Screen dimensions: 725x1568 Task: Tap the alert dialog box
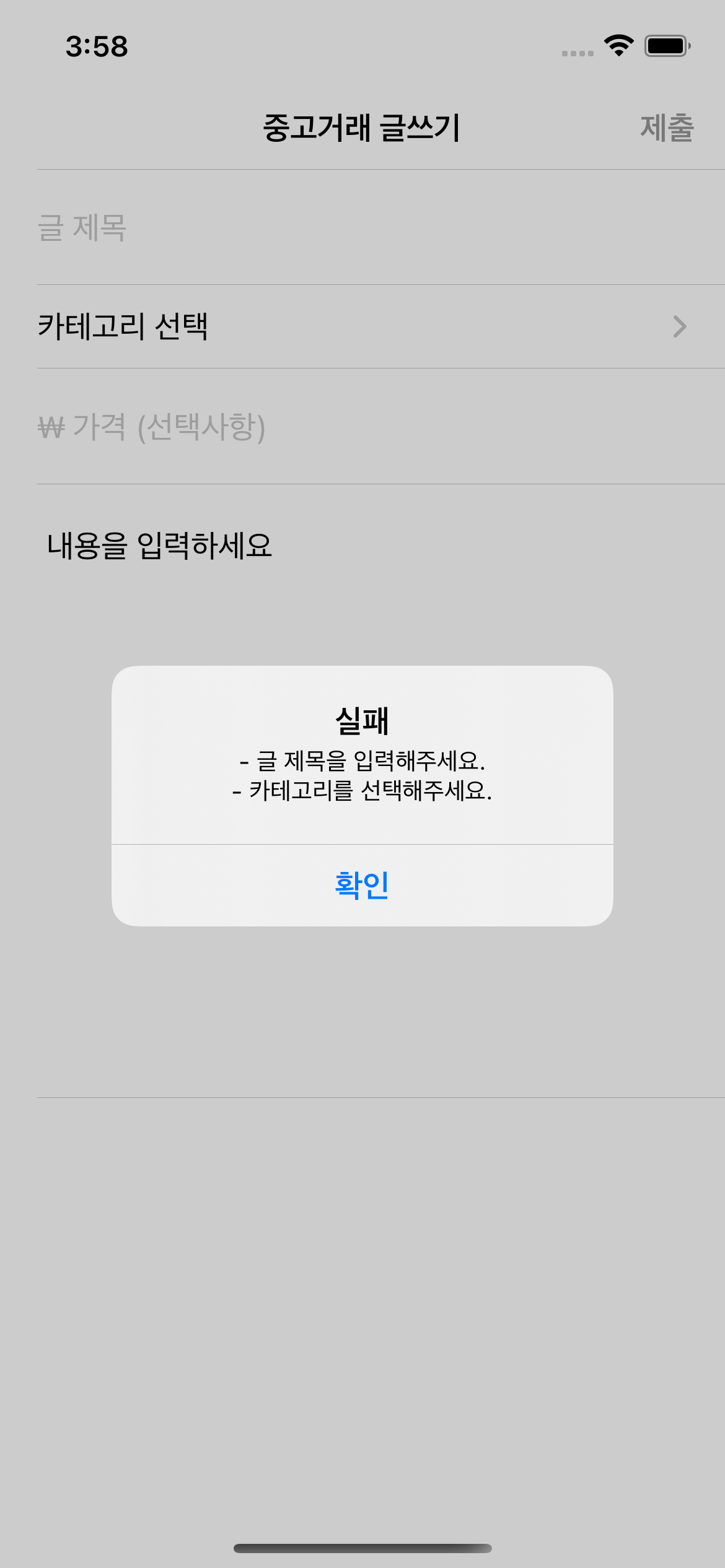[x=362, y=802]
